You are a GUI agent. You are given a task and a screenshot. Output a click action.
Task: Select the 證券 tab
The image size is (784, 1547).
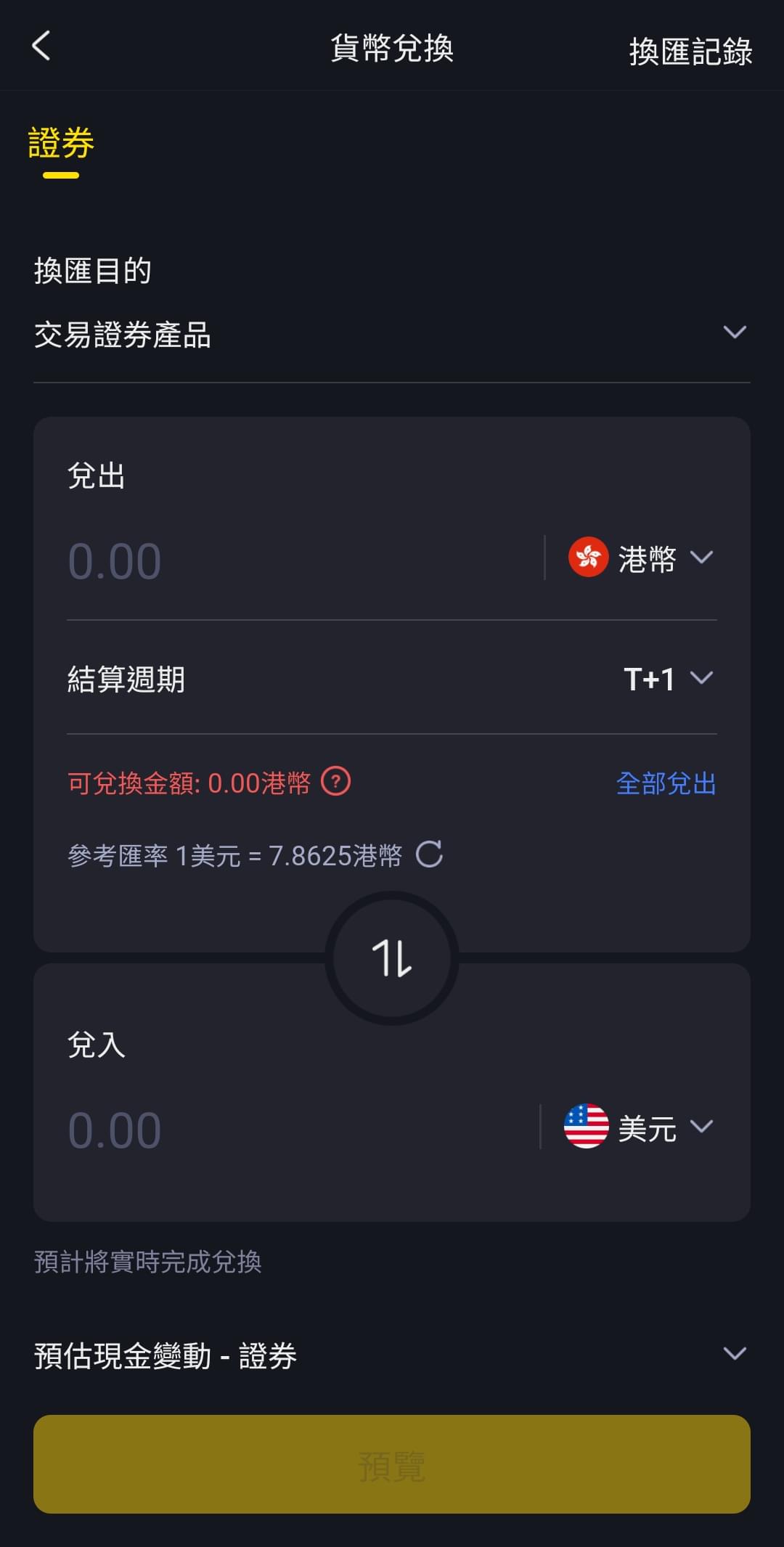click(x=61, y=143)
